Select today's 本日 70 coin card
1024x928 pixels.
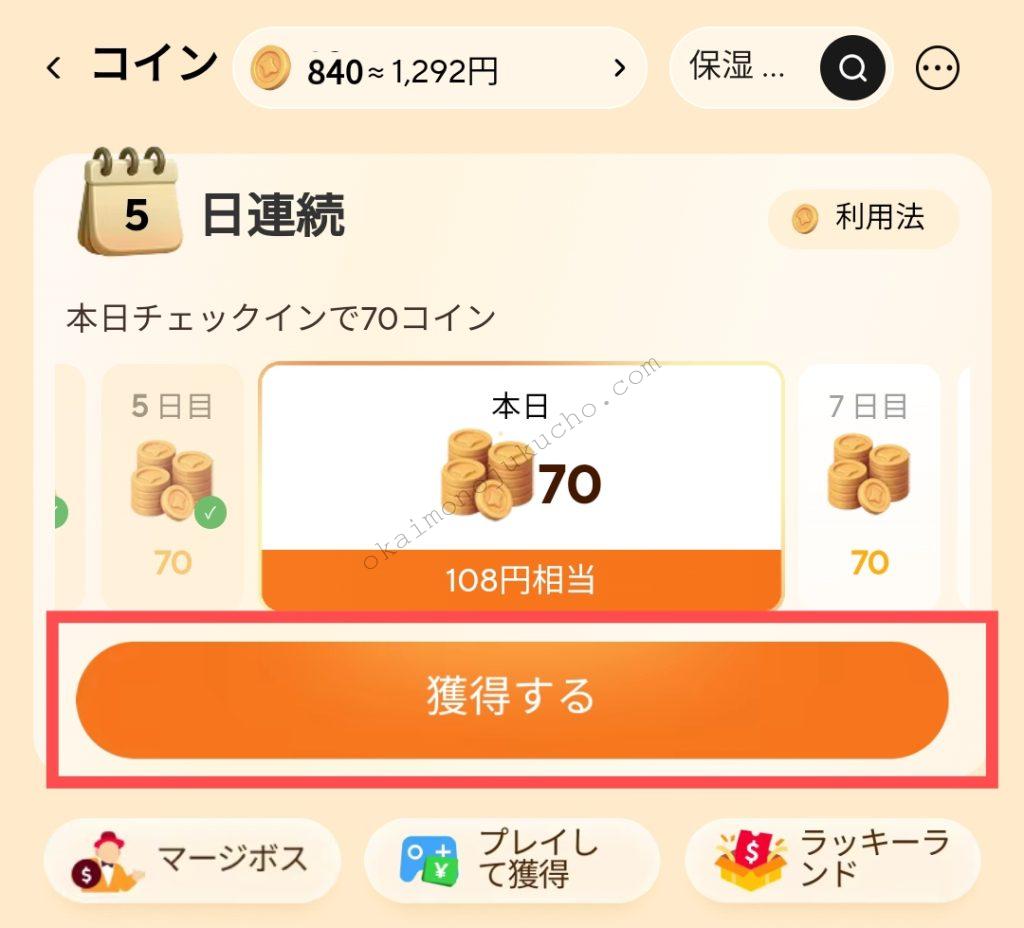(x=521, y=485)
